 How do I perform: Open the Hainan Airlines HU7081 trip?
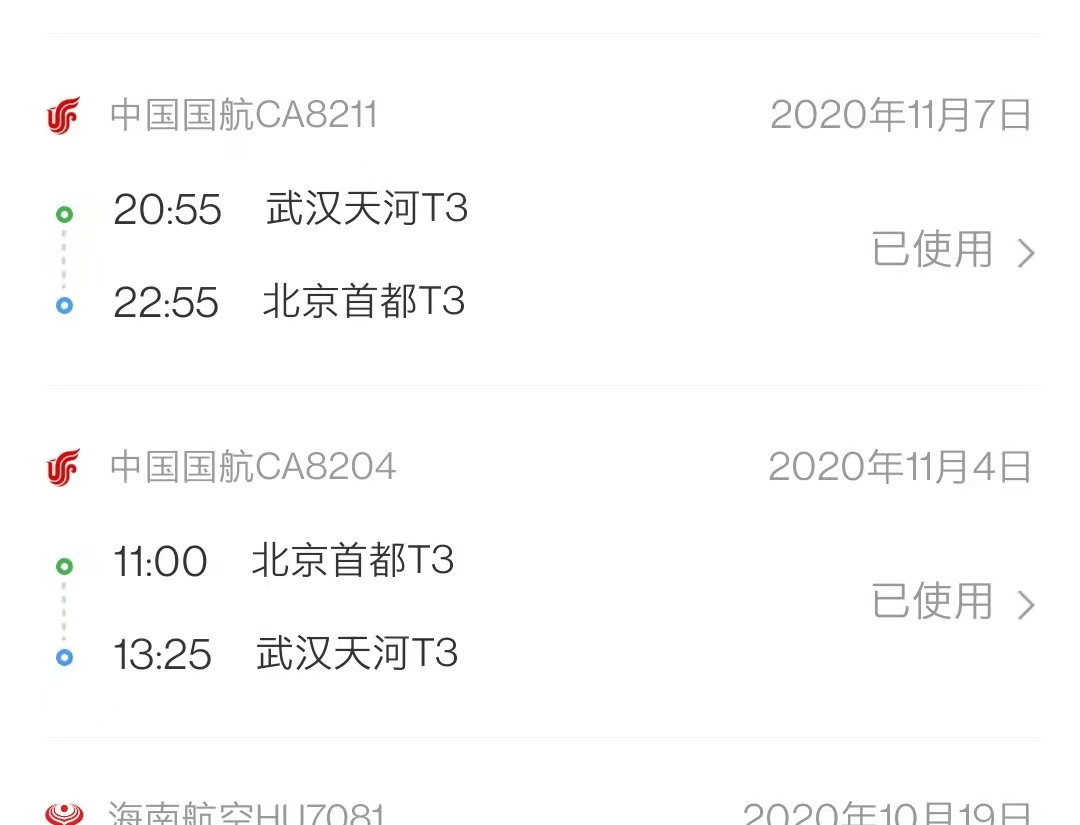point(540,810)
